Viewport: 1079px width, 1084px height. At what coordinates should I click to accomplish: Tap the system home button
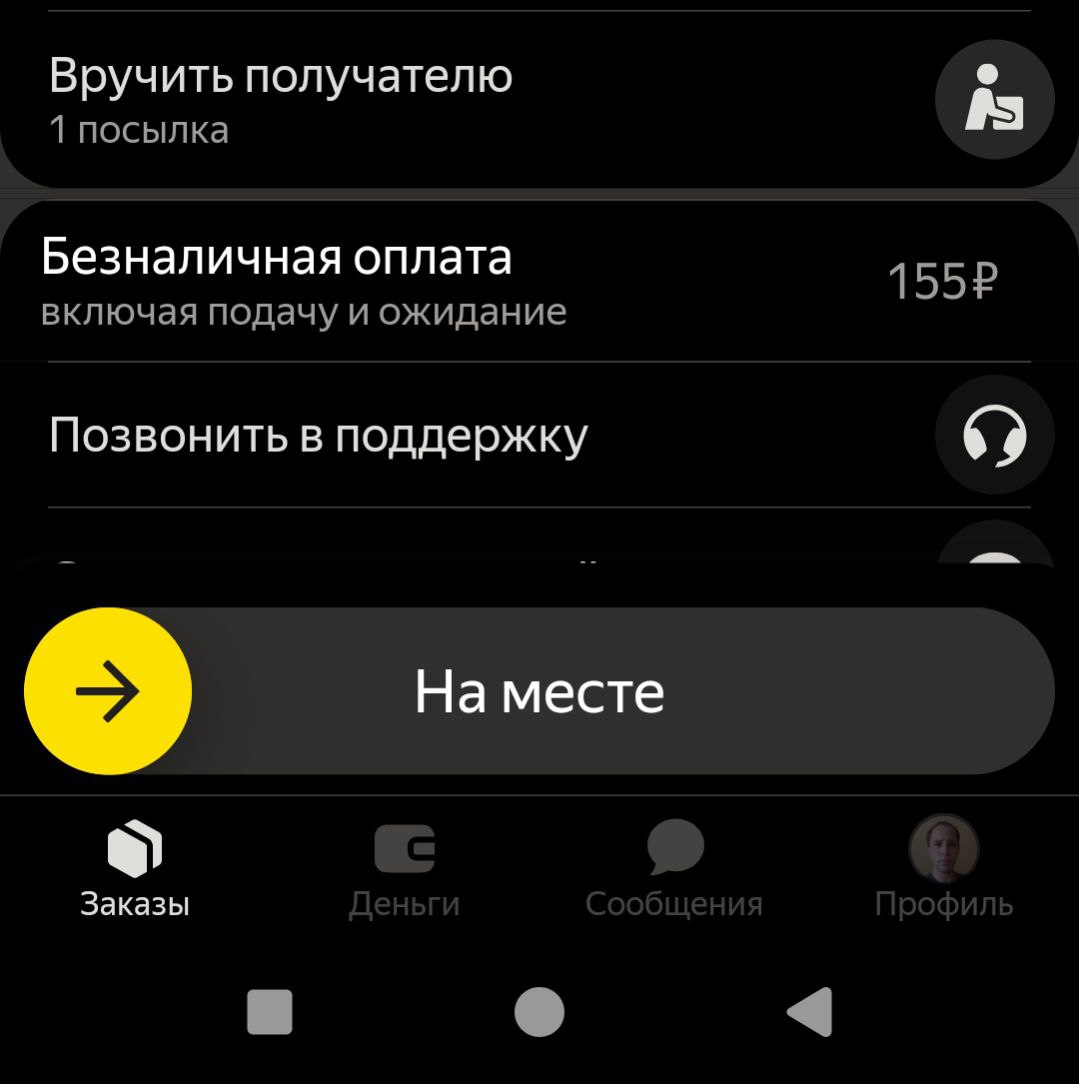pyautogui.click(x=540, y=1012)
